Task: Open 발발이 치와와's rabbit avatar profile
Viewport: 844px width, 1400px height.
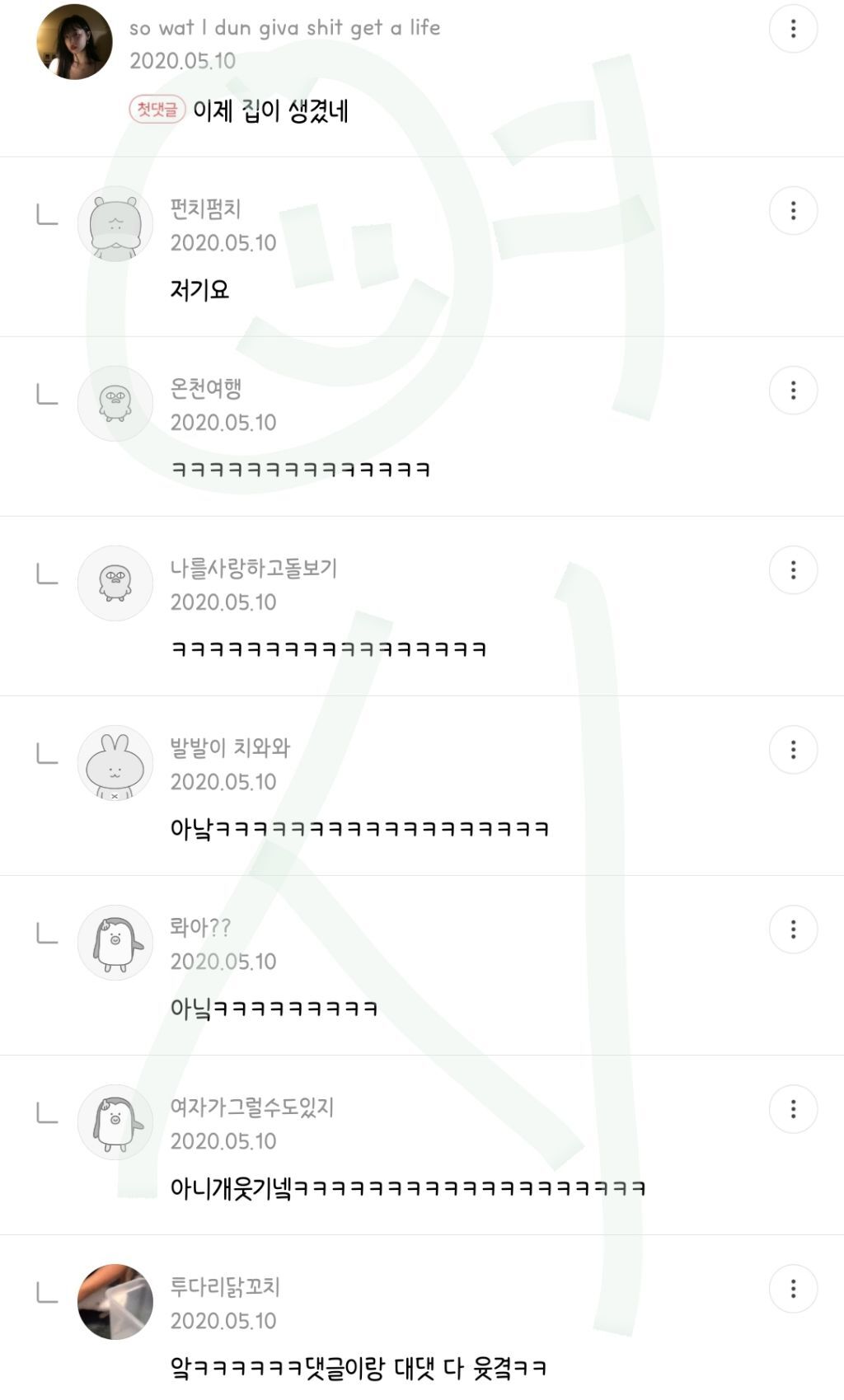Action: click(x=115, y=763)
